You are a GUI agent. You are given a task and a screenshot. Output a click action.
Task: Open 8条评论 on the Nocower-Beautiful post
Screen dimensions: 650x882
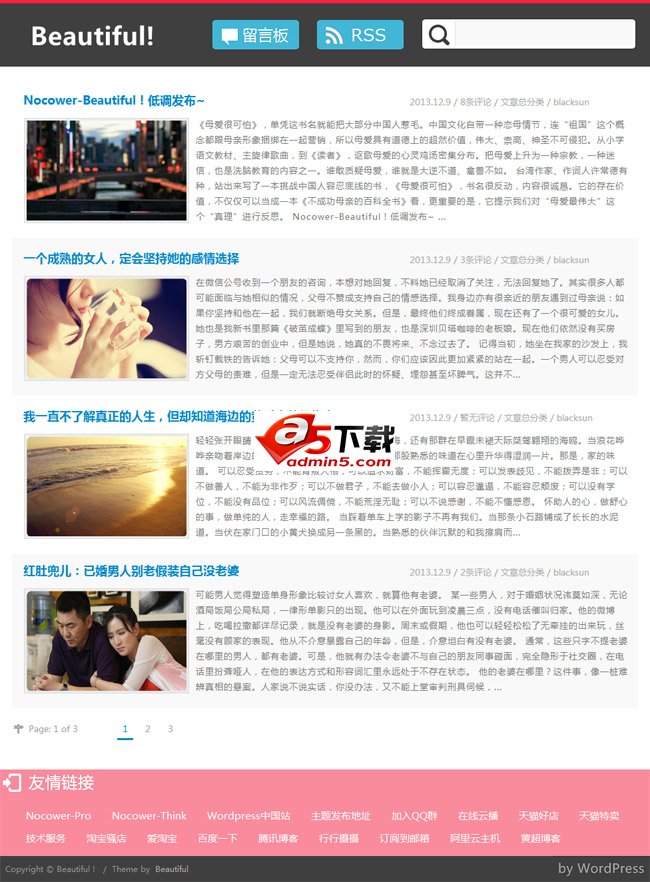475,102
